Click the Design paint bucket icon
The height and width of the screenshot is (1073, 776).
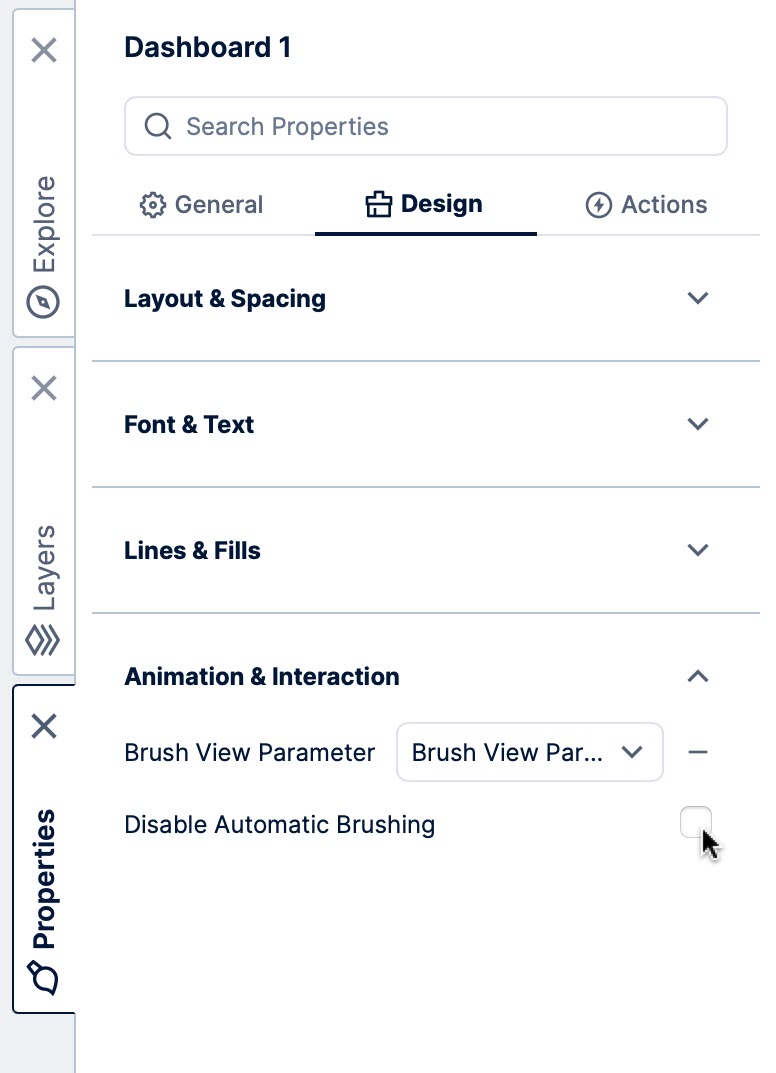[377, 203]
